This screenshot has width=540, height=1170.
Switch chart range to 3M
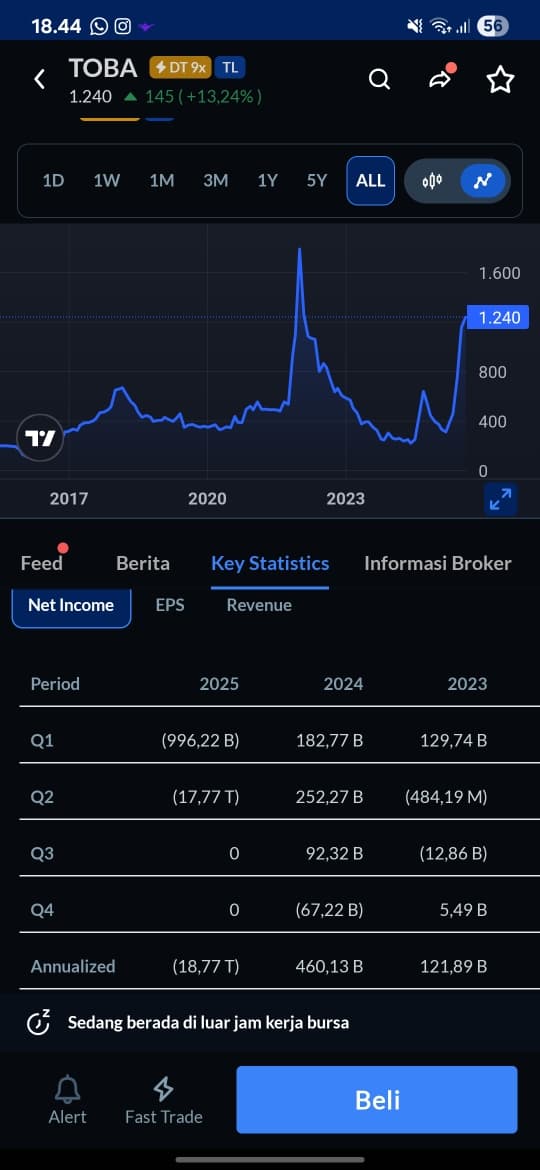[x=216, y=181]
